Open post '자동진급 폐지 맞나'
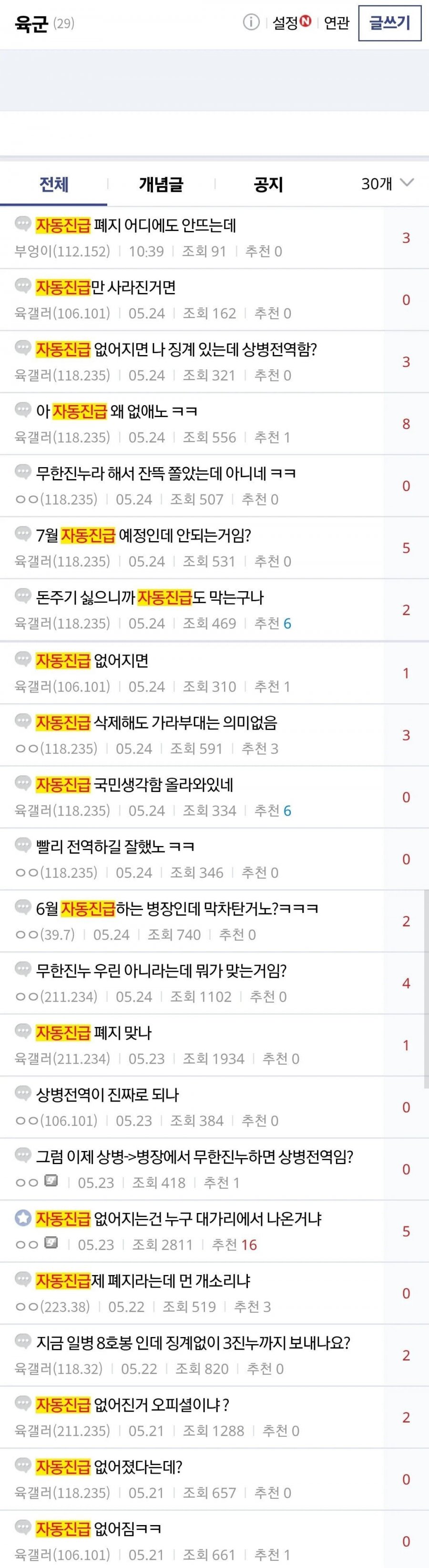The image size is (429, 1568). point(94,1033)
